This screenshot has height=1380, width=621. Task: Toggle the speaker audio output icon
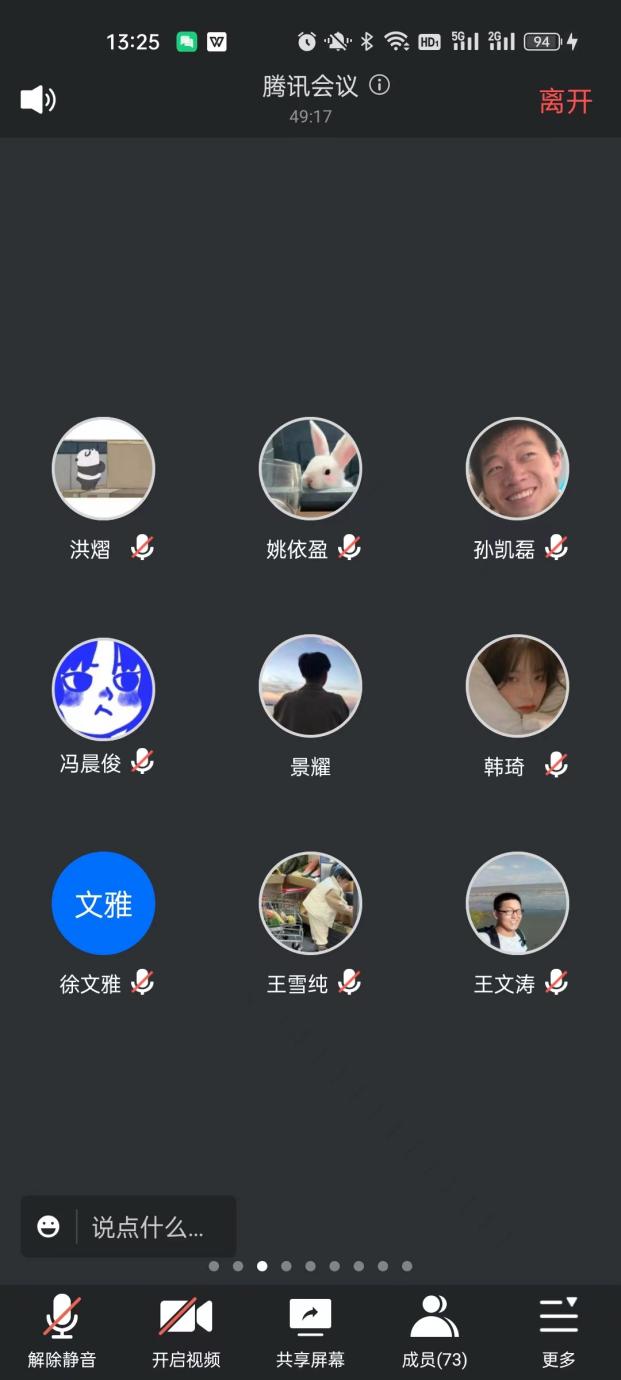38,99
